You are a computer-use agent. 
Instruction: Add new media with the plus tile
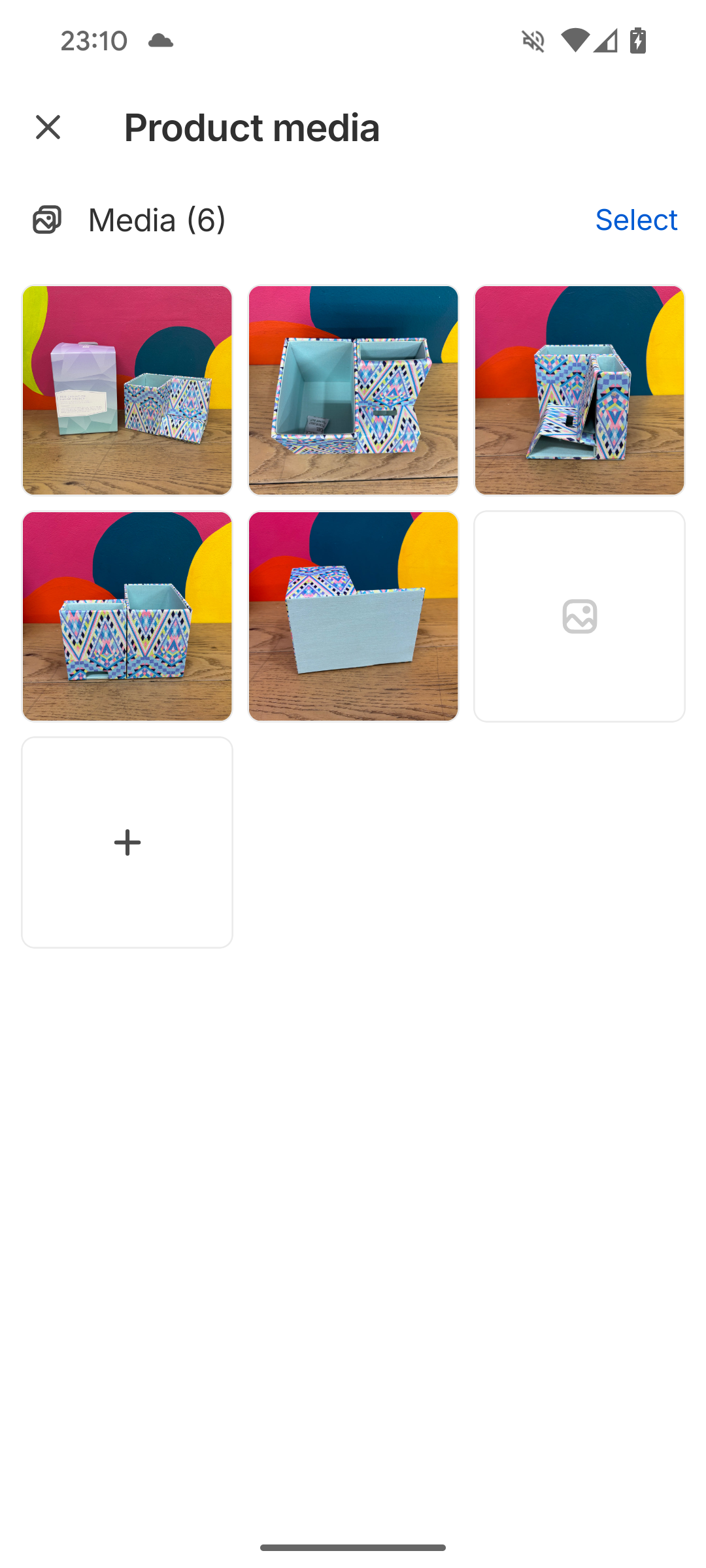(x=127, y=842)
